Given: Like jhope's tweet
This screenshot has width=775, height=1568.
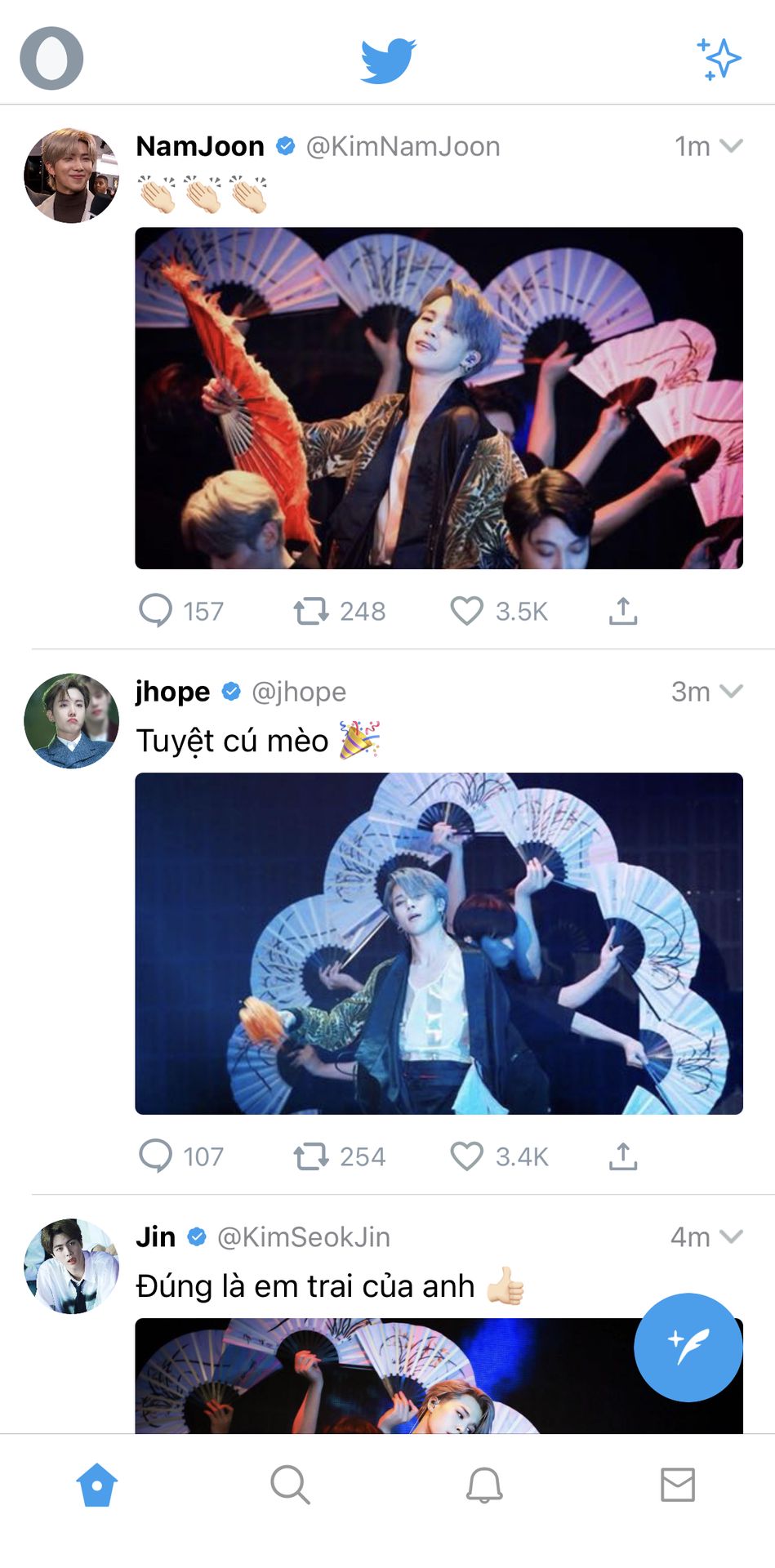Looking at the screenshot, I should [467, 1156].
